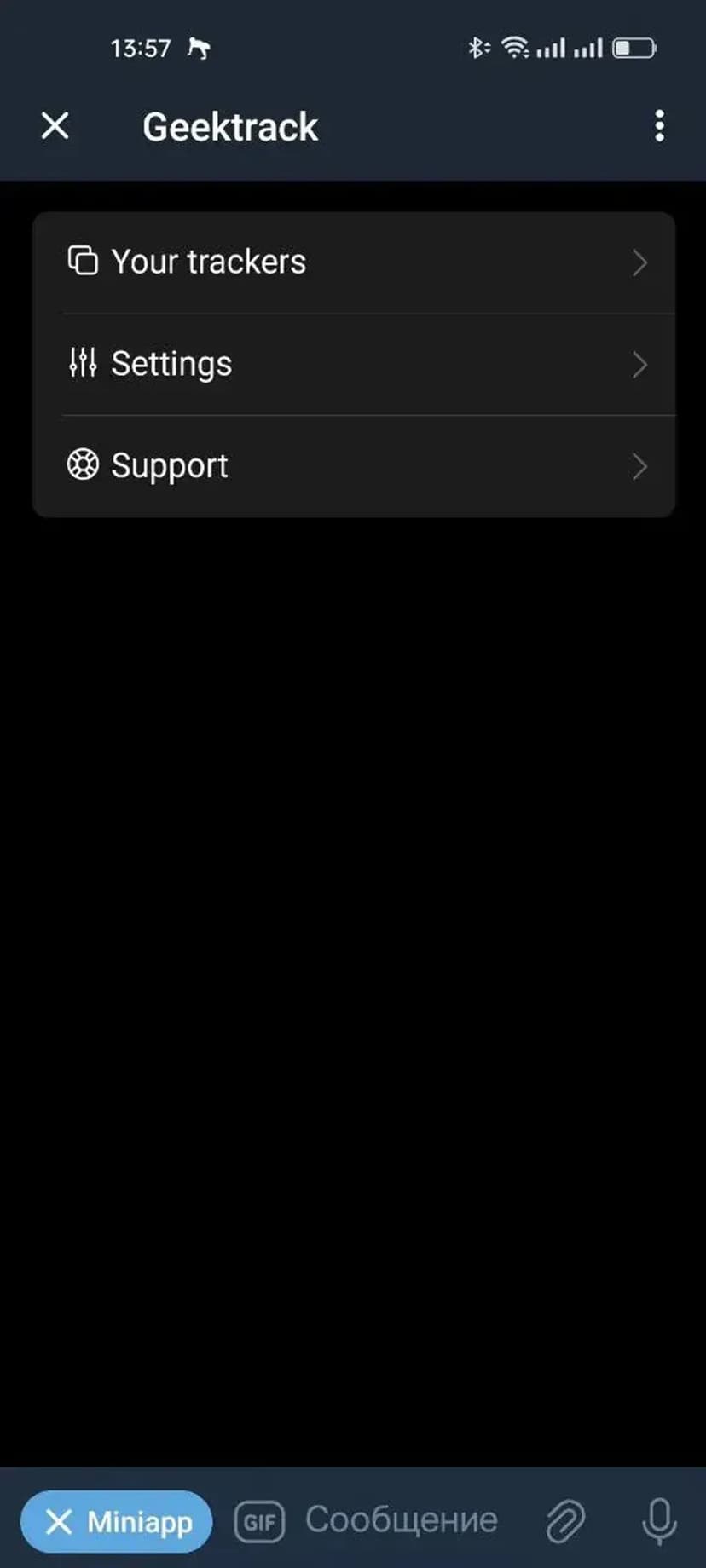This screenshot has height=1568, width=706.
Task: Tap the microphone voice message icon
Action: (659, 1521)
